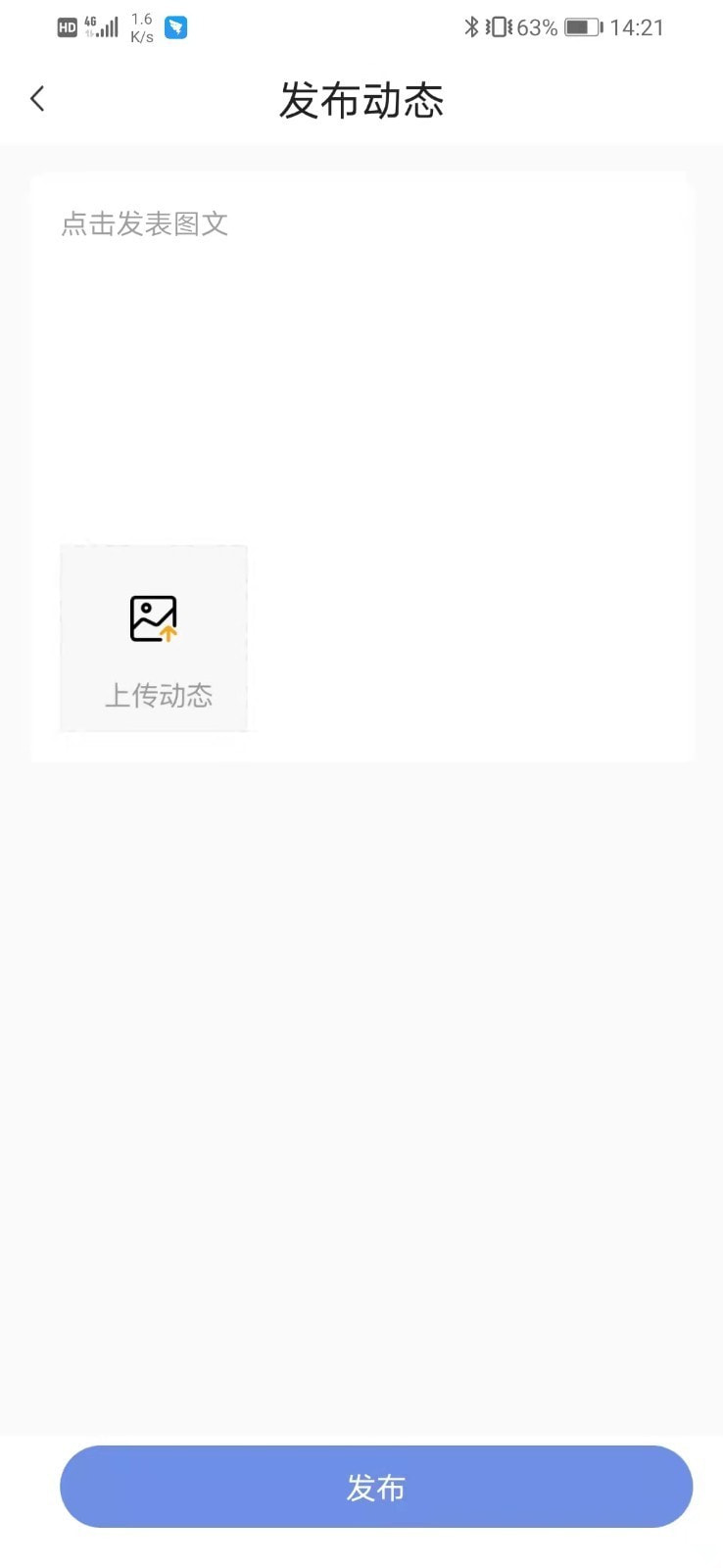Tap the HD VoLTE indicator icon
723x1568 pixels.
pos(66,26)
